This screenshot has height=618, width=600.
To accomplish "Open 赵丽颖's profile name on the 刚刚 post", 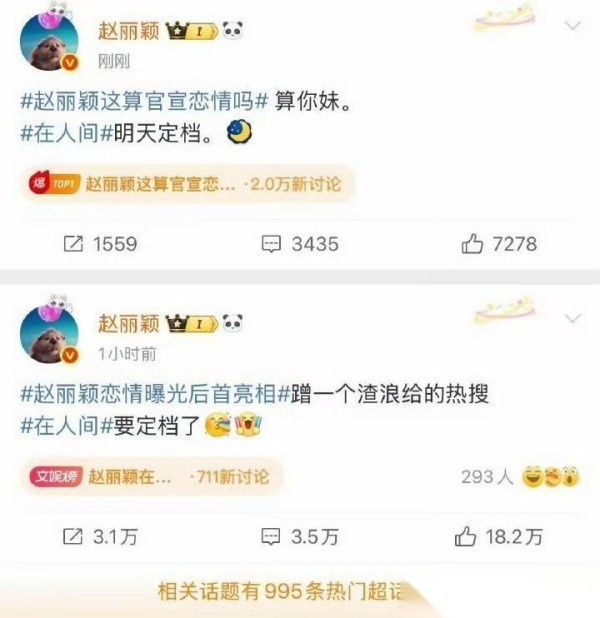I will [127, 31].
